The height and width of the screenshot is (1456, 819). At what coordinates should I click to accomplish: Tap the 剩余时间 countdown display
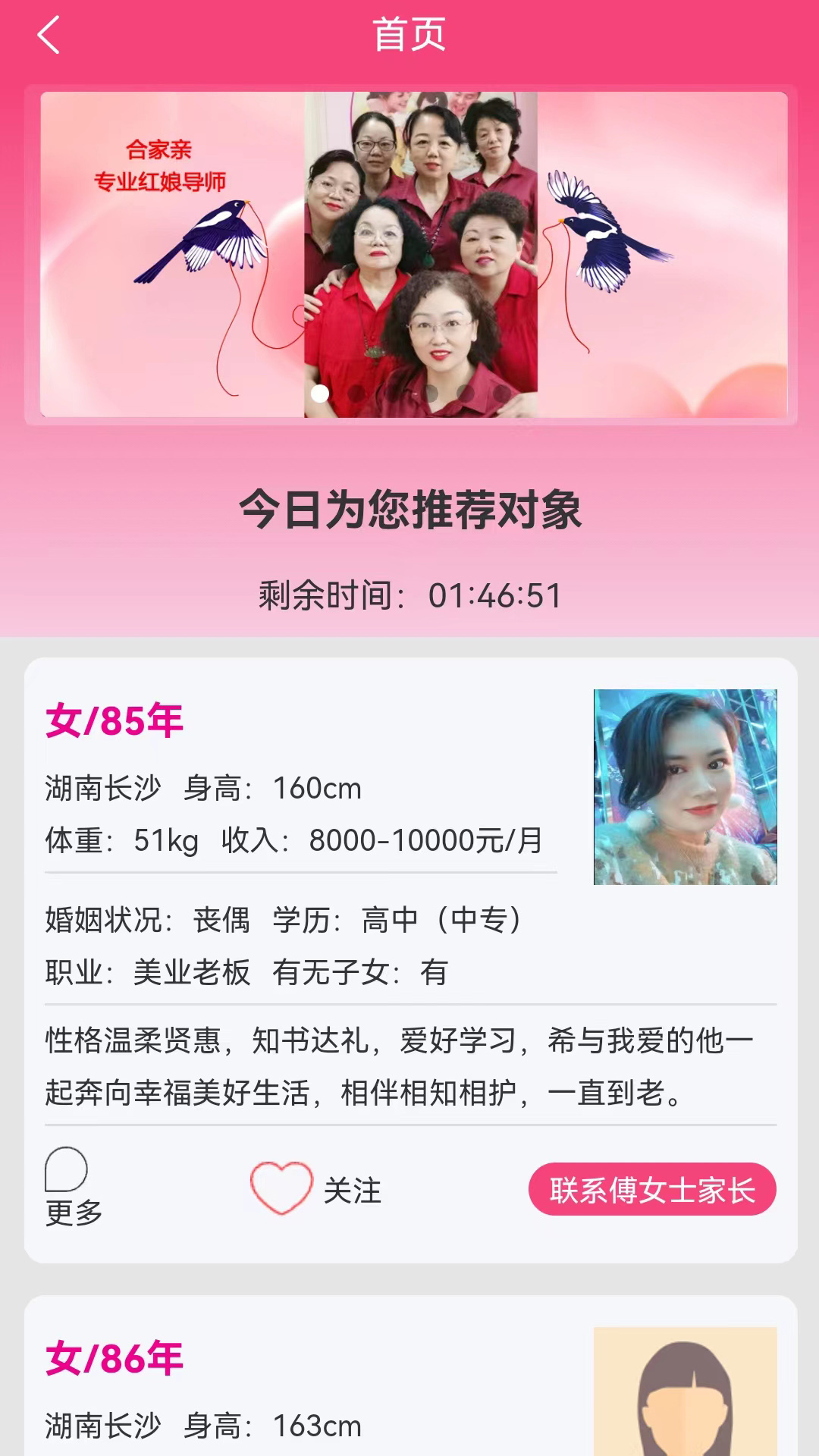click(409, 597)
